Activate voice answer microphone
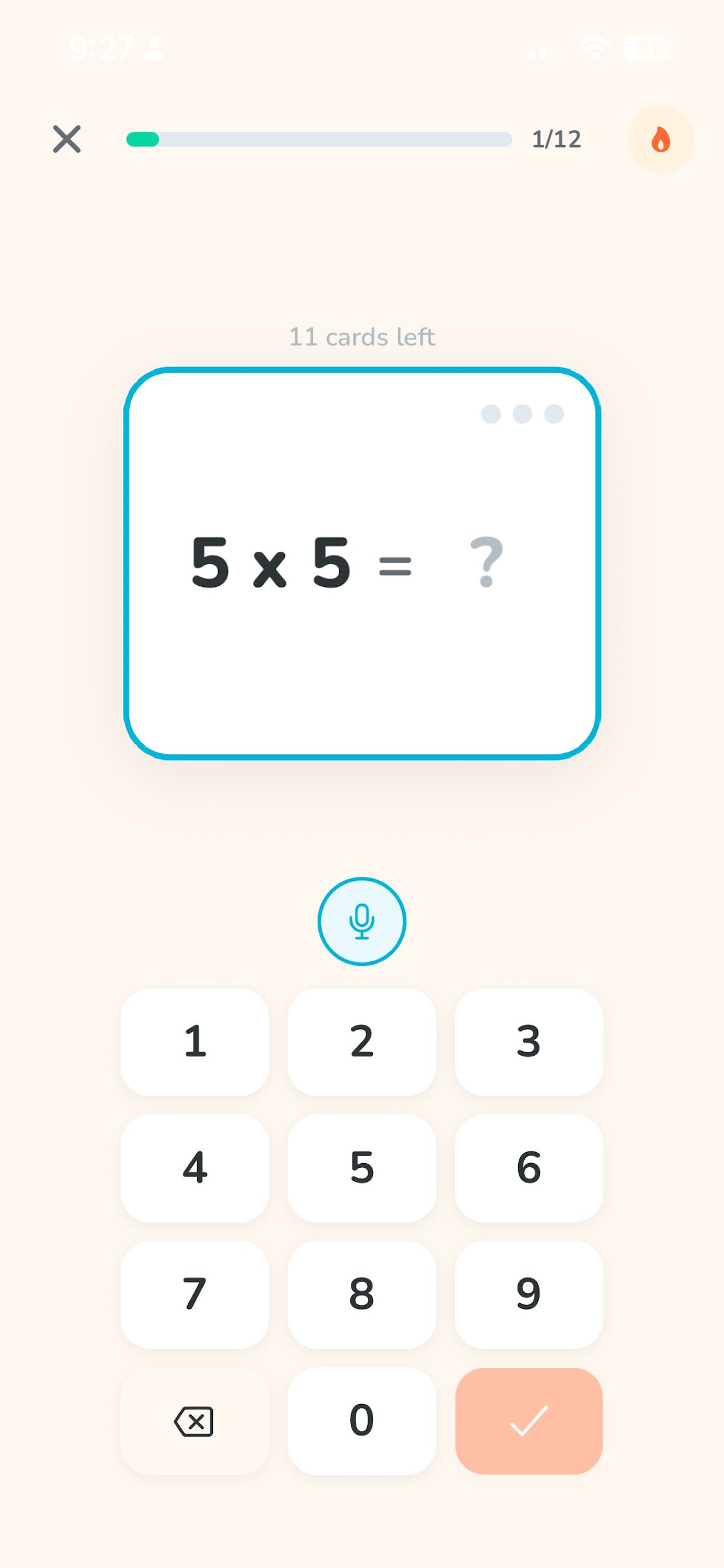 [x=361, y=921]
